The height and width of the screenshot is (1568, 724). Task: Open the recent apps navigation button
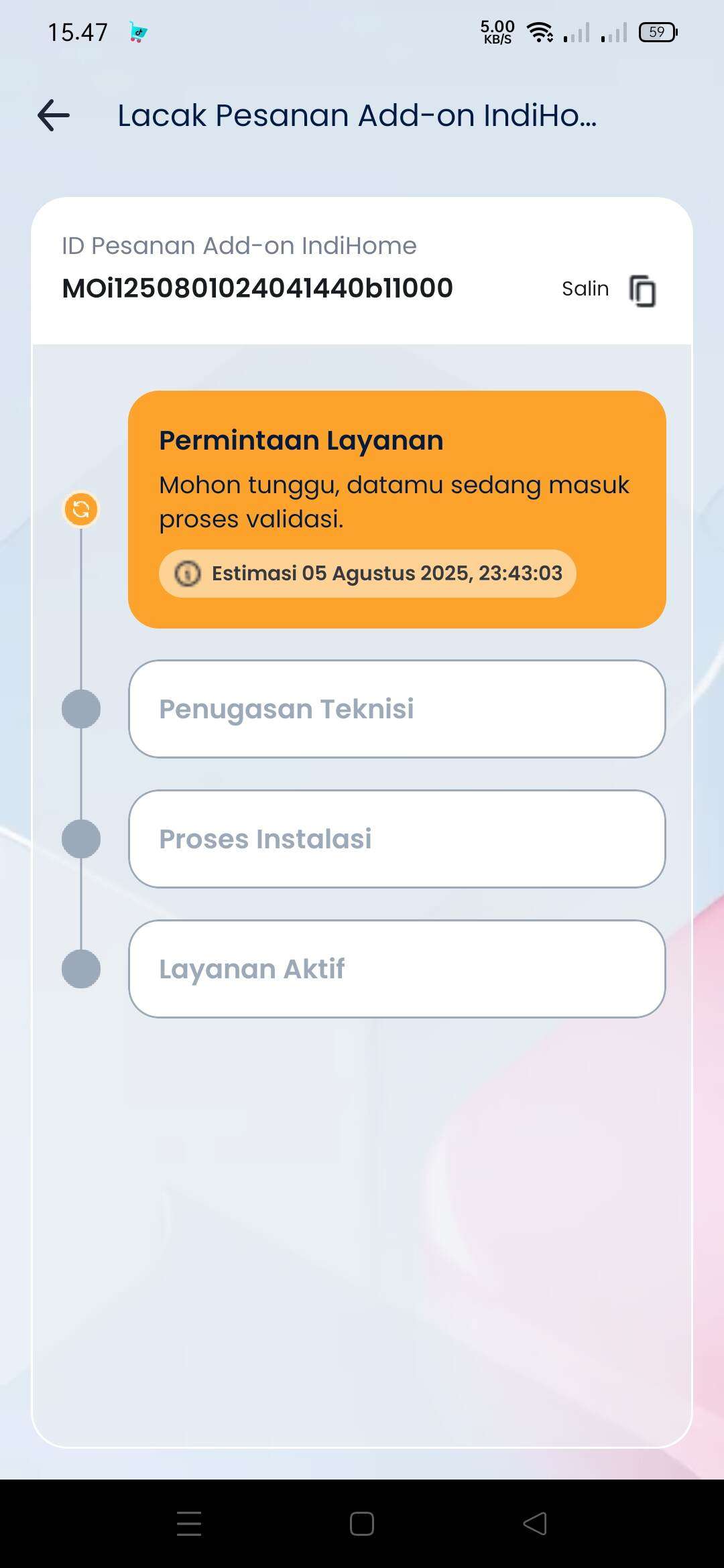pyautogui.click(x=189, y=1524)
